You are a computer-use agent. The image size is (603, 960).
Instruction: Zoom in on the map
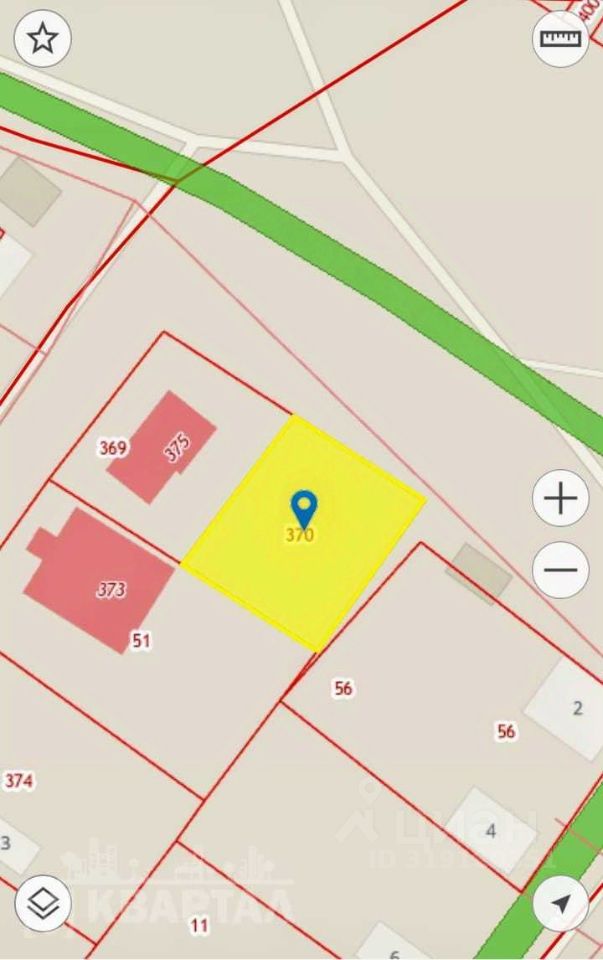(x=561, y=497)
